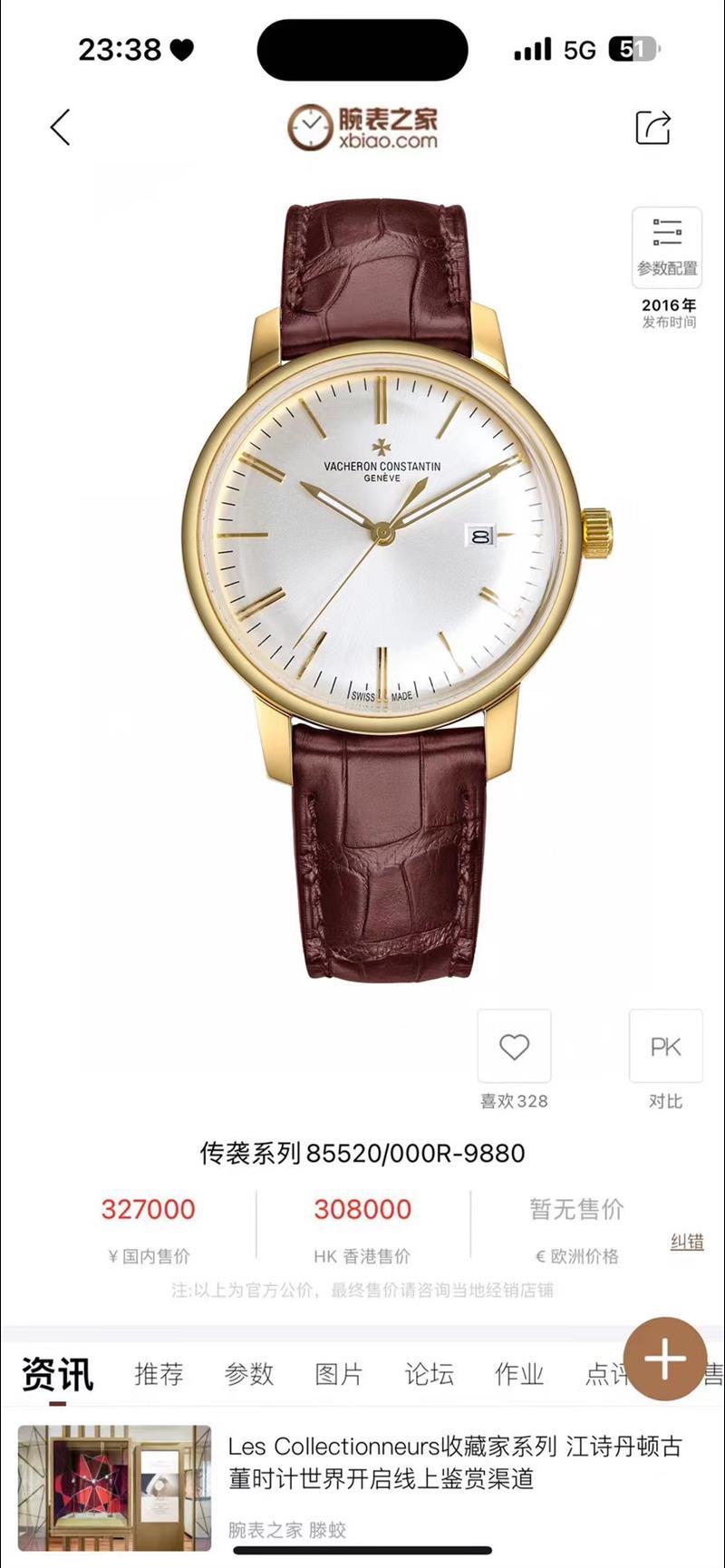Switch to the 参数 tab

coord(248,1374)
